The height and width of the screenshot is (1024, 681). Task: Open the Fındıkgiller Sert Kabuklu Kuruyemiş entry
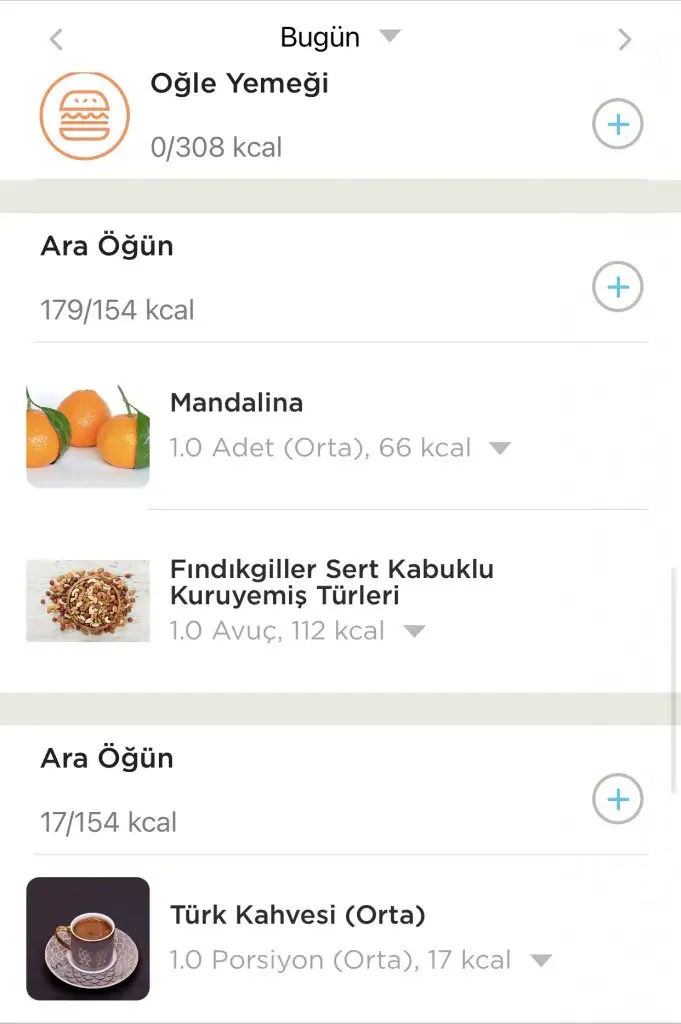(x=331, y=583)
